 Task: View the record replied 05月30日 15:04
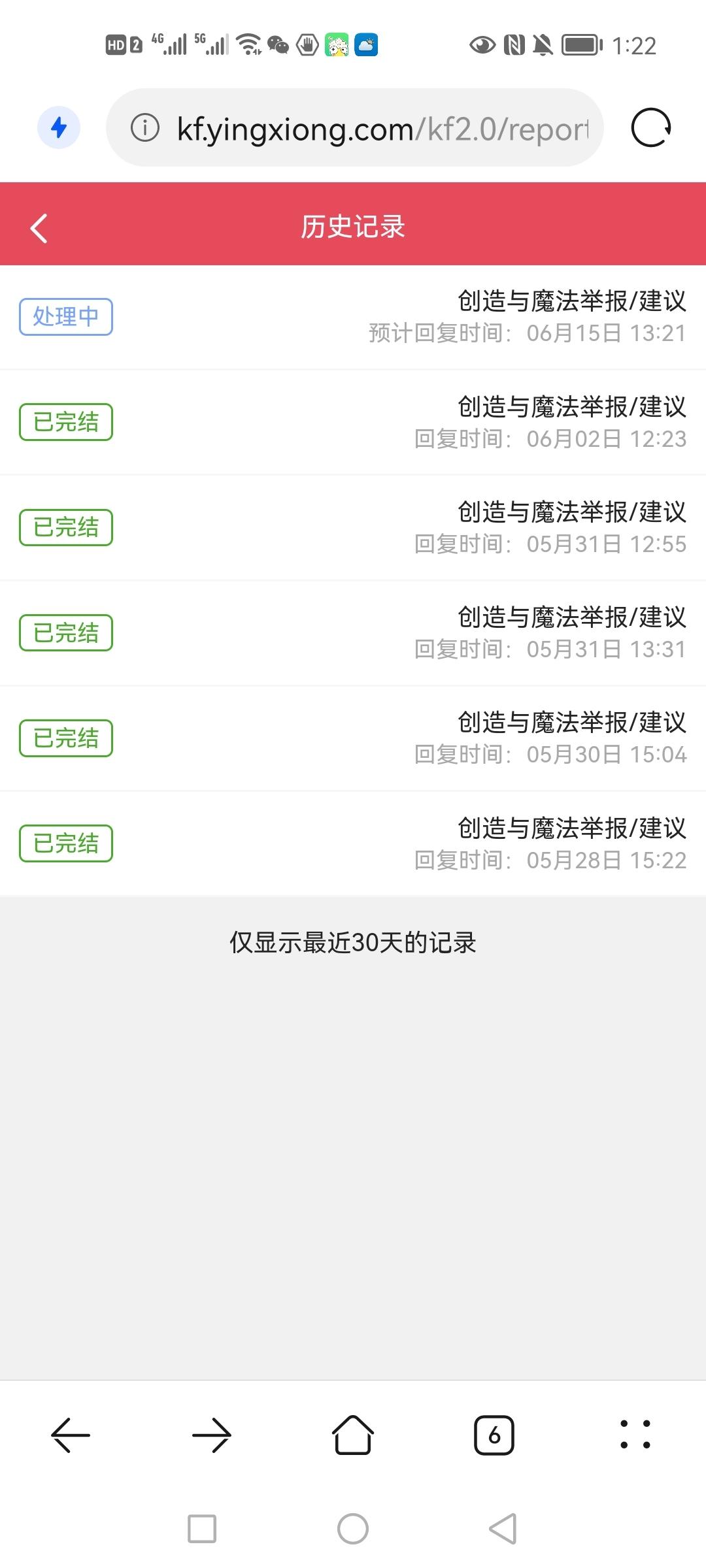353,738
